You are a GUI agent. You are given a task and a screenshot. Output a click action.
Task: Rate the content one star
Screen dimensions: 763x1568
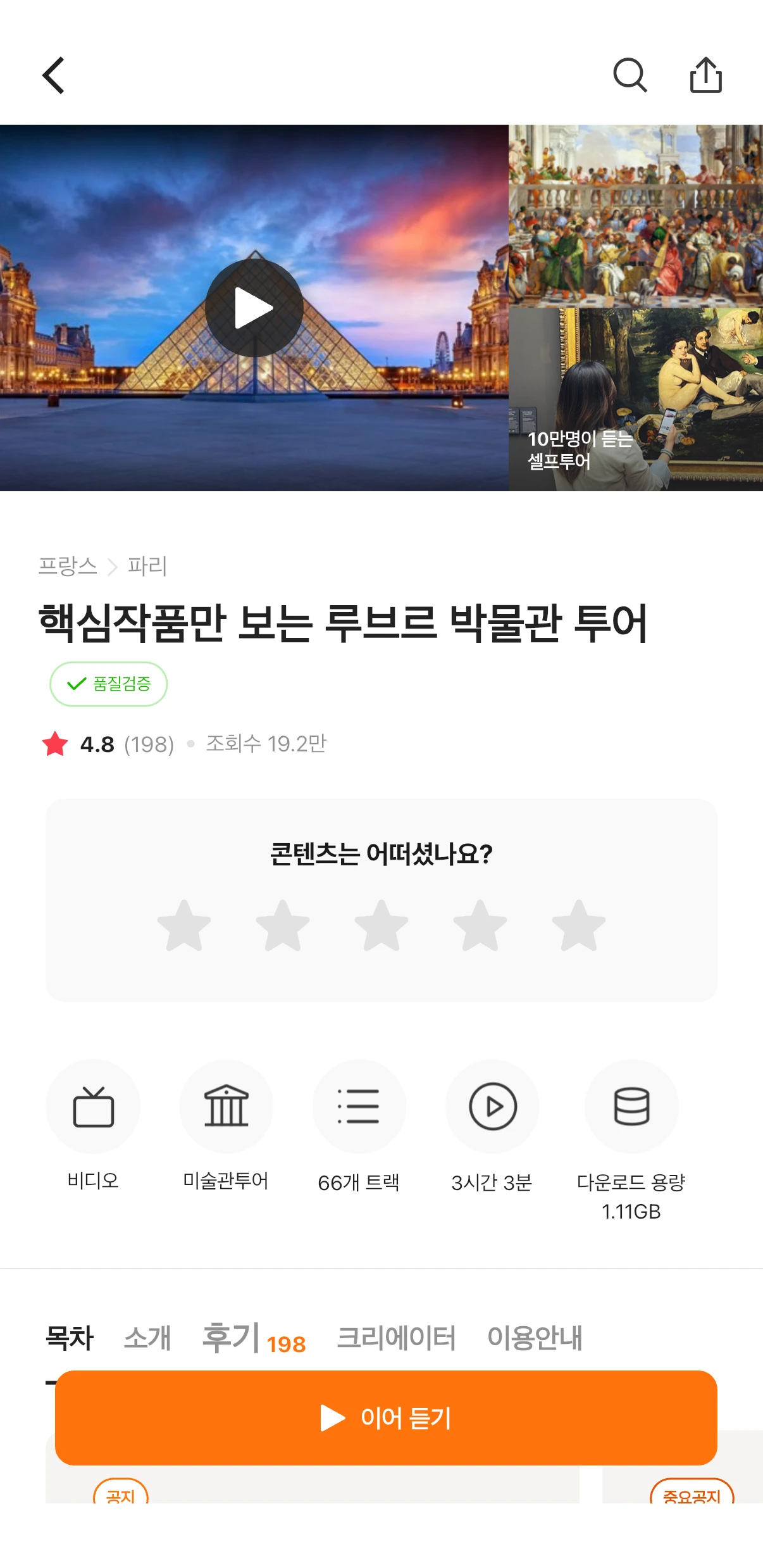pyautogui.click(x=184, y=925)
